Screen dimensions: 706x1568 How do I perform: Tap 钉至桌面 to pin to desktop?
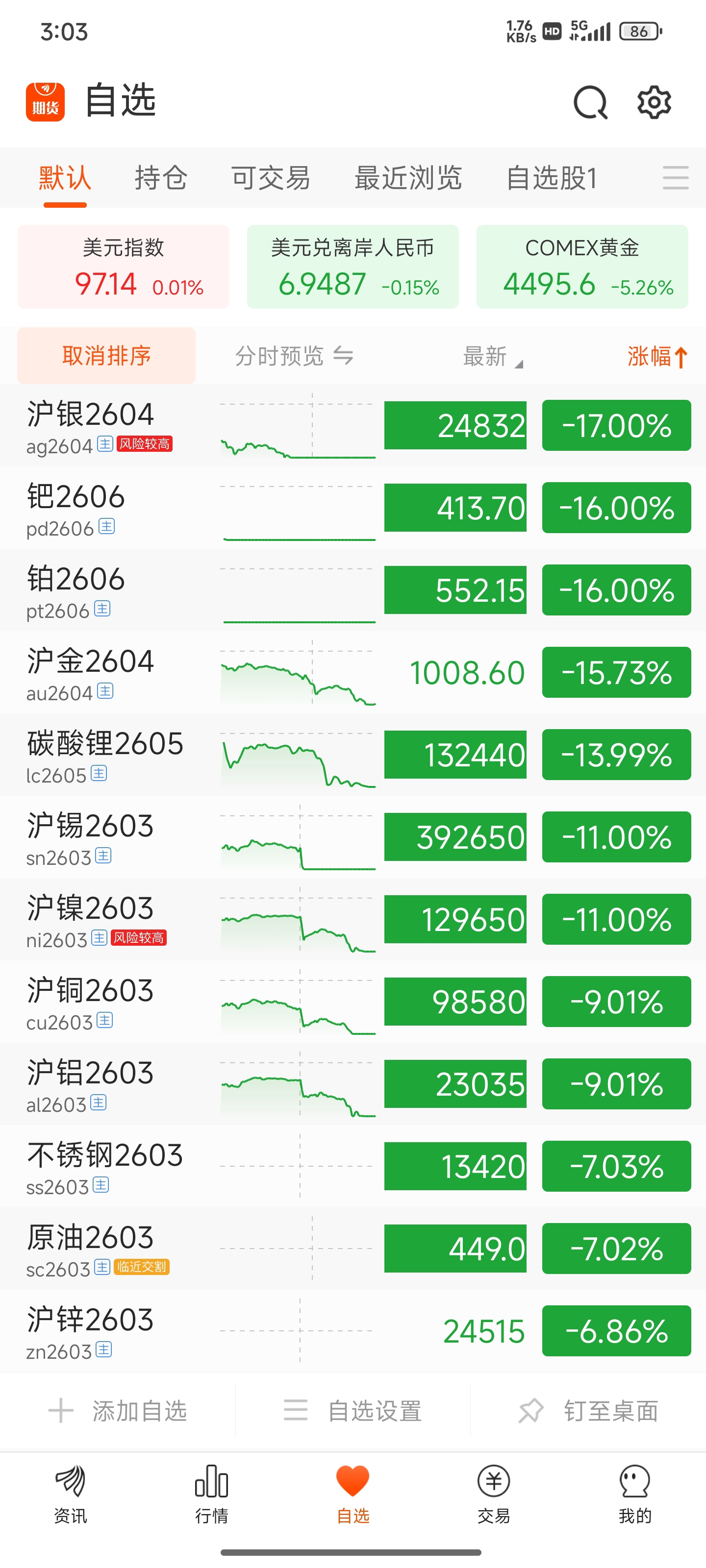click(x=588, y=1410)
